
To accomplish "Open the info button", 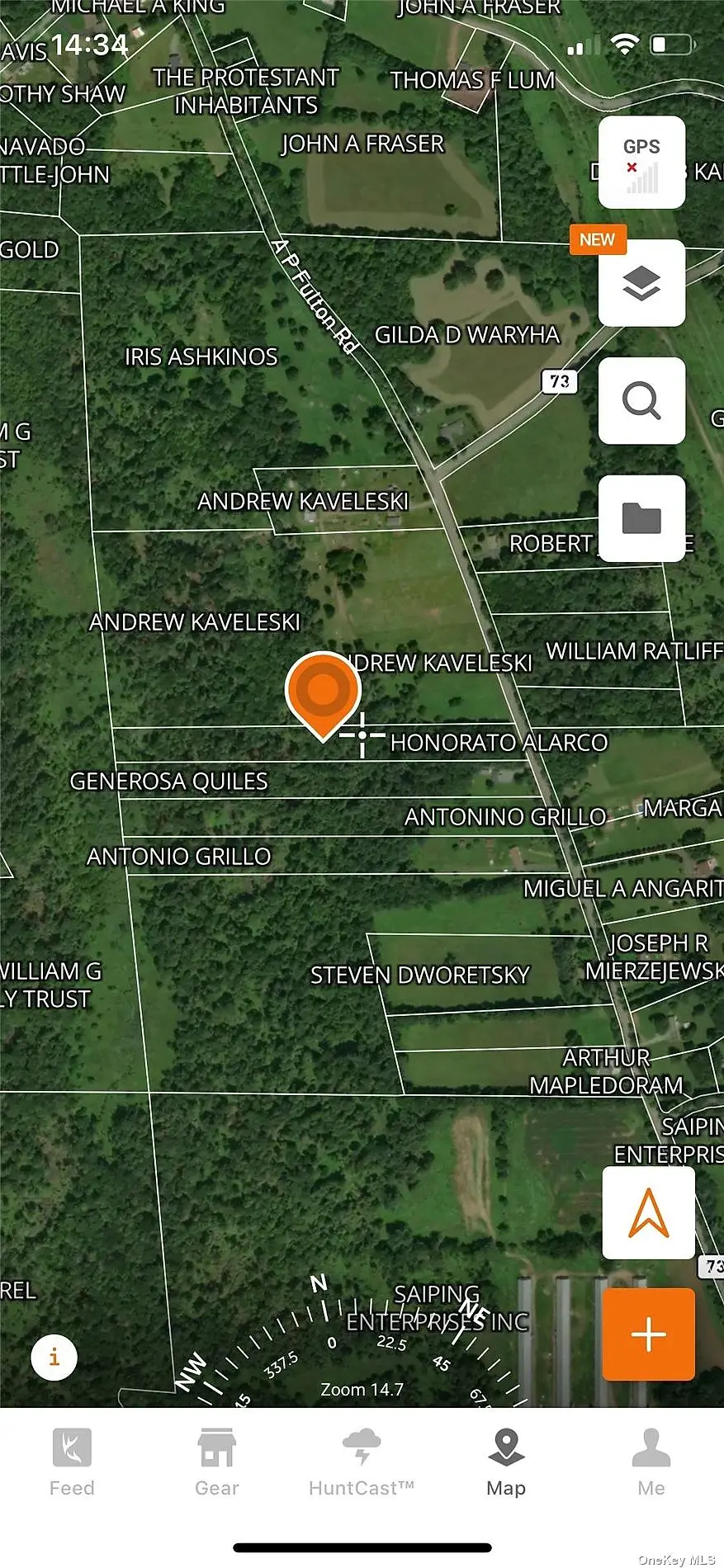I will tap(54, 1357).
